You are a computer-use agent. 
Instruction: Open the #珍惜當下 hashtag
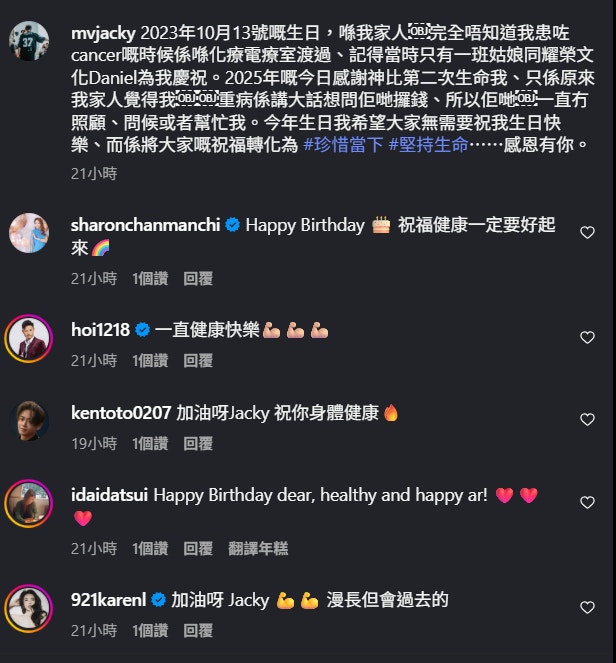343,145
